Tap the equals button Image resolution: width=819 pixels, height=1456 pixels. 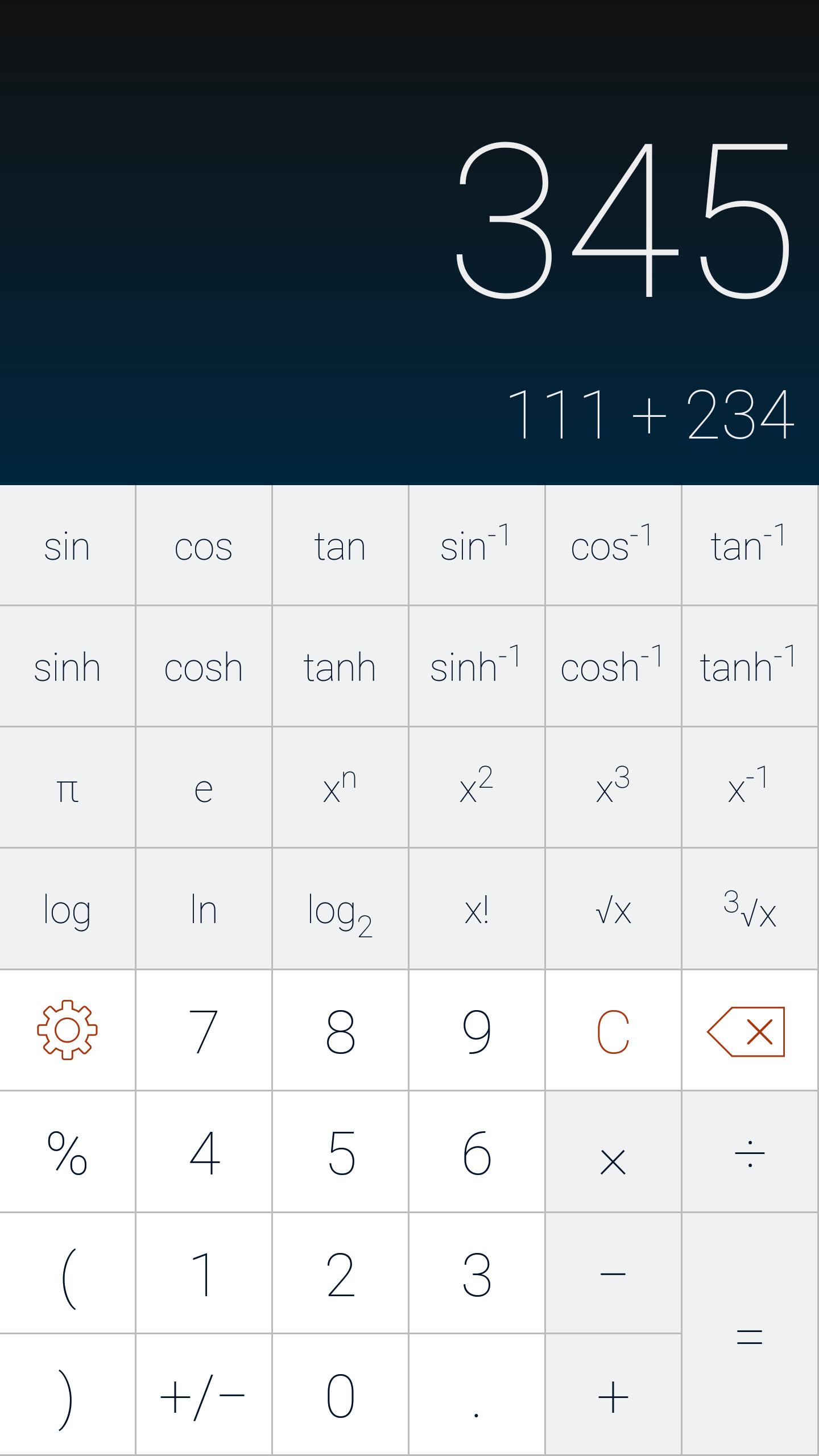pos(750,1334)
